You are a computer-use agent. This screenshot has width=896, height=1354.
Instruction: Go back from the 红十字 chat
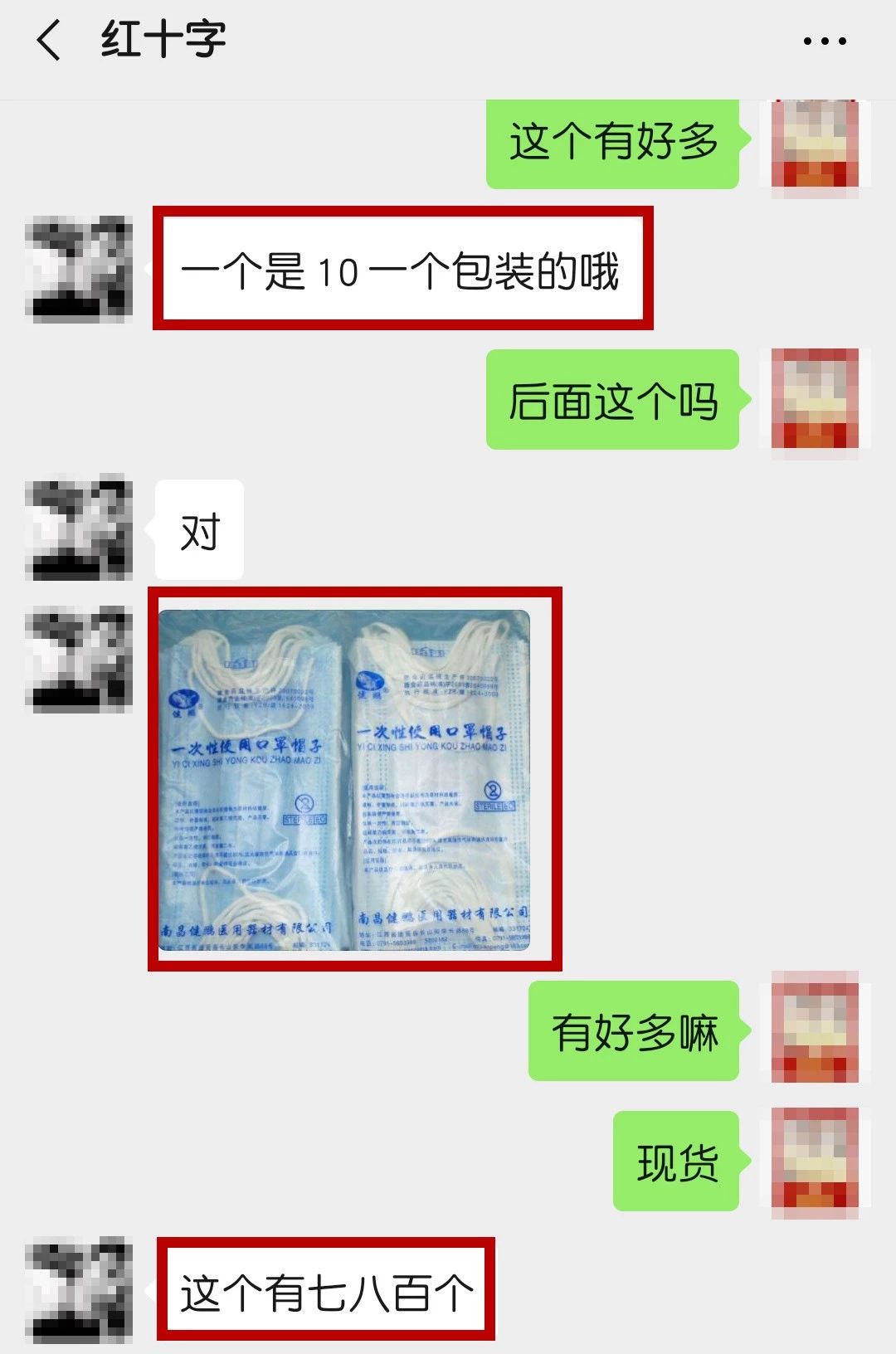[49, 40]
